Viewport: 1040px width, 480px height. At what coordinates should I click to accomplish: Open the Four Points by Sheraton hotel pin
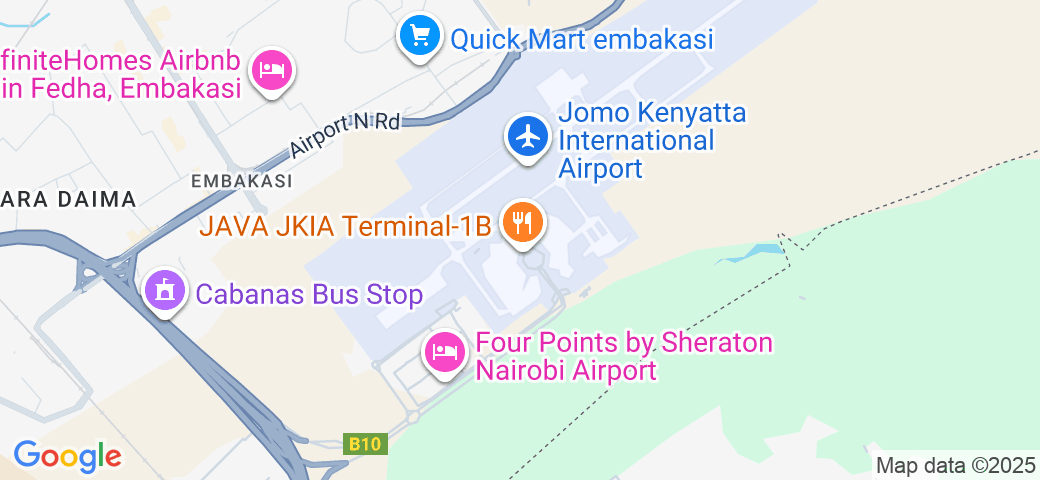[443, 352]
